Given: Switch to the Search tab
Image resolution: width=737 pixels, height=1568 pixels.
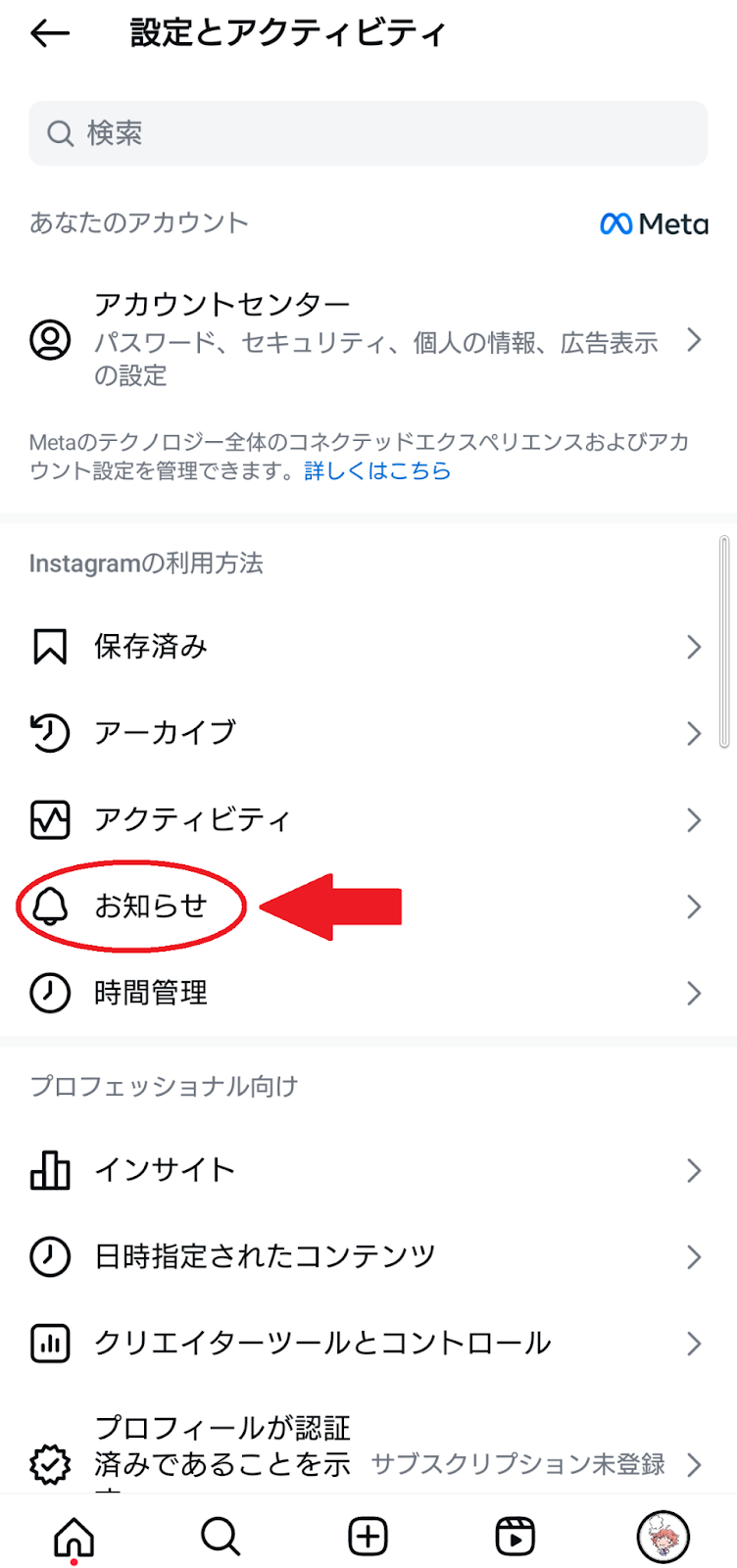Looking at the screenshot, I should pos(221,1537).
